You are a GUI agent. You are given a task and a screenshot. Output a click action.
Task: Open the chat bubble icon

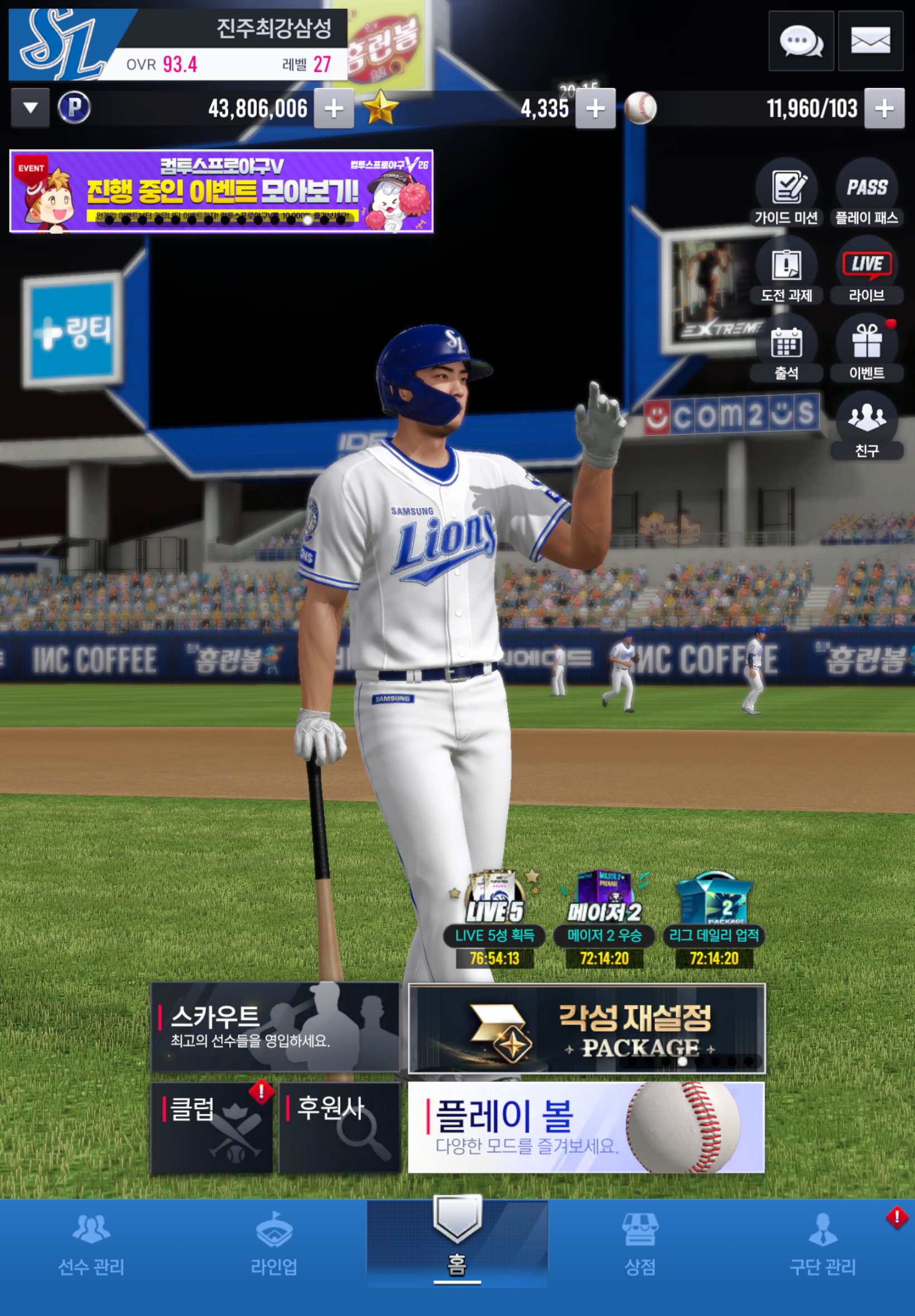[x=800, y=41]
